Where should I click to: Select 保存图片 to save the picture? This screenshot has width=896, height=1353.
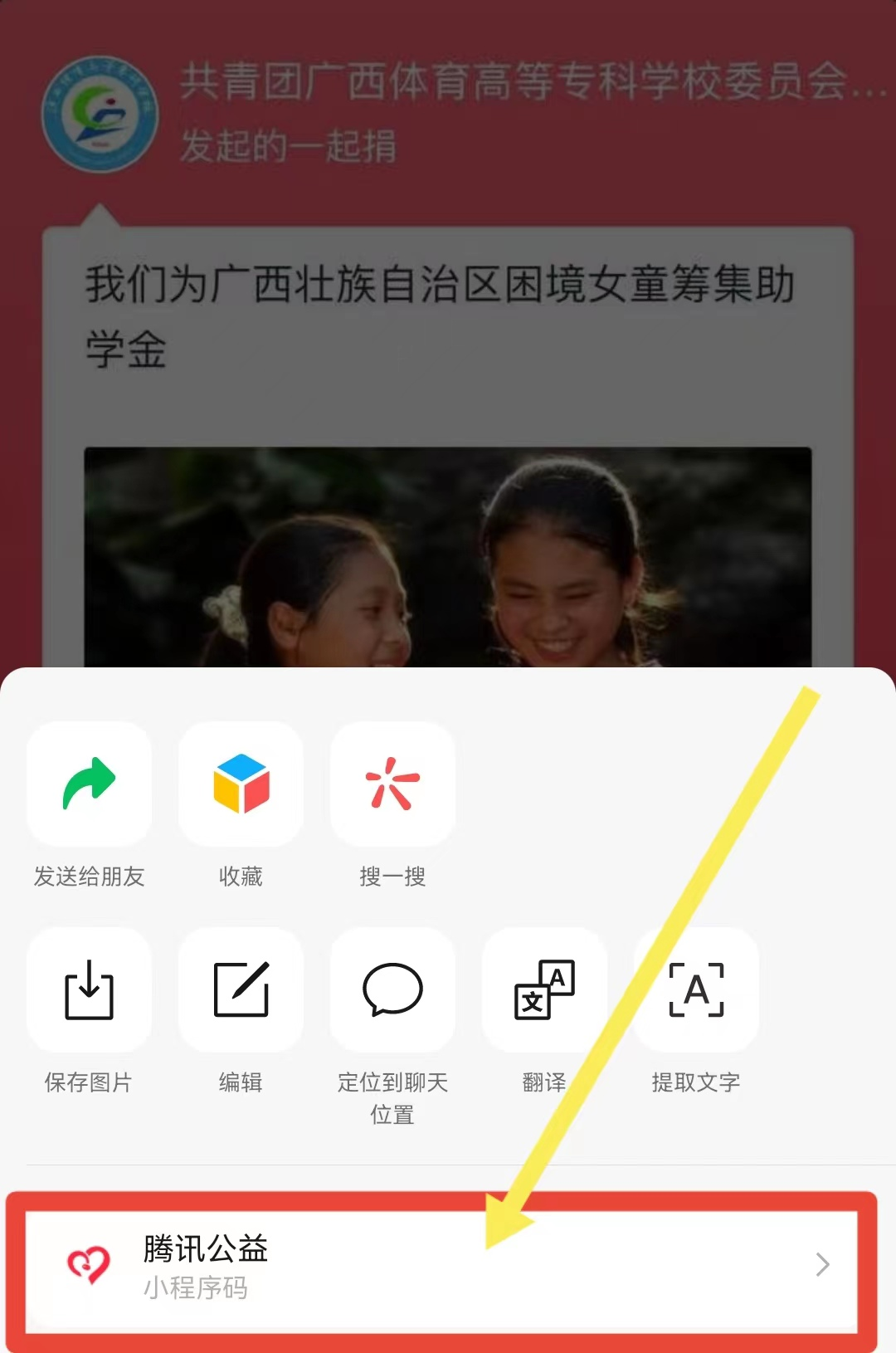(x=89, y=989)
